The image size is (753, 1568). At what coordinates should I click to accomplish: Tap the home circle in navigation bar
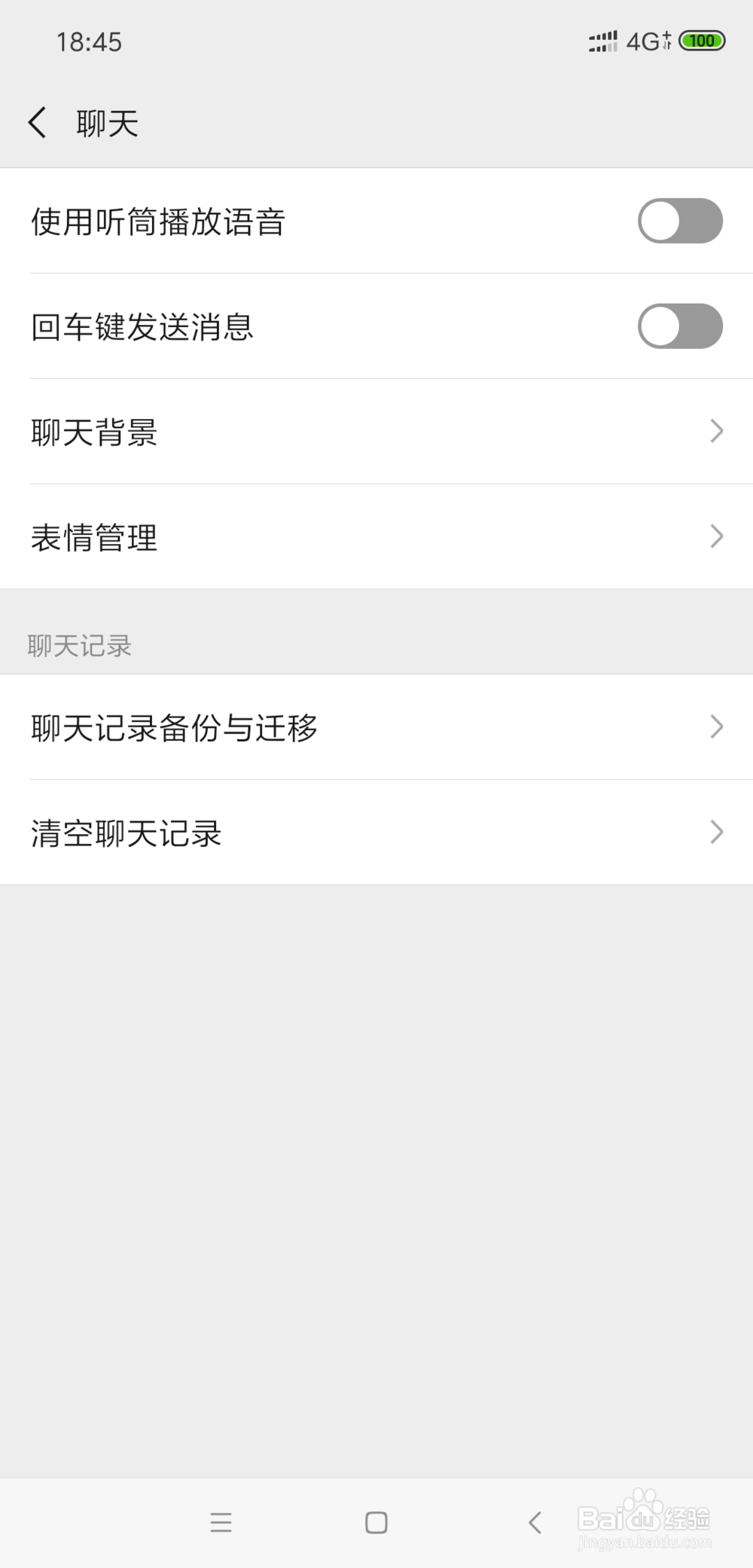[x=375, y=1523]
